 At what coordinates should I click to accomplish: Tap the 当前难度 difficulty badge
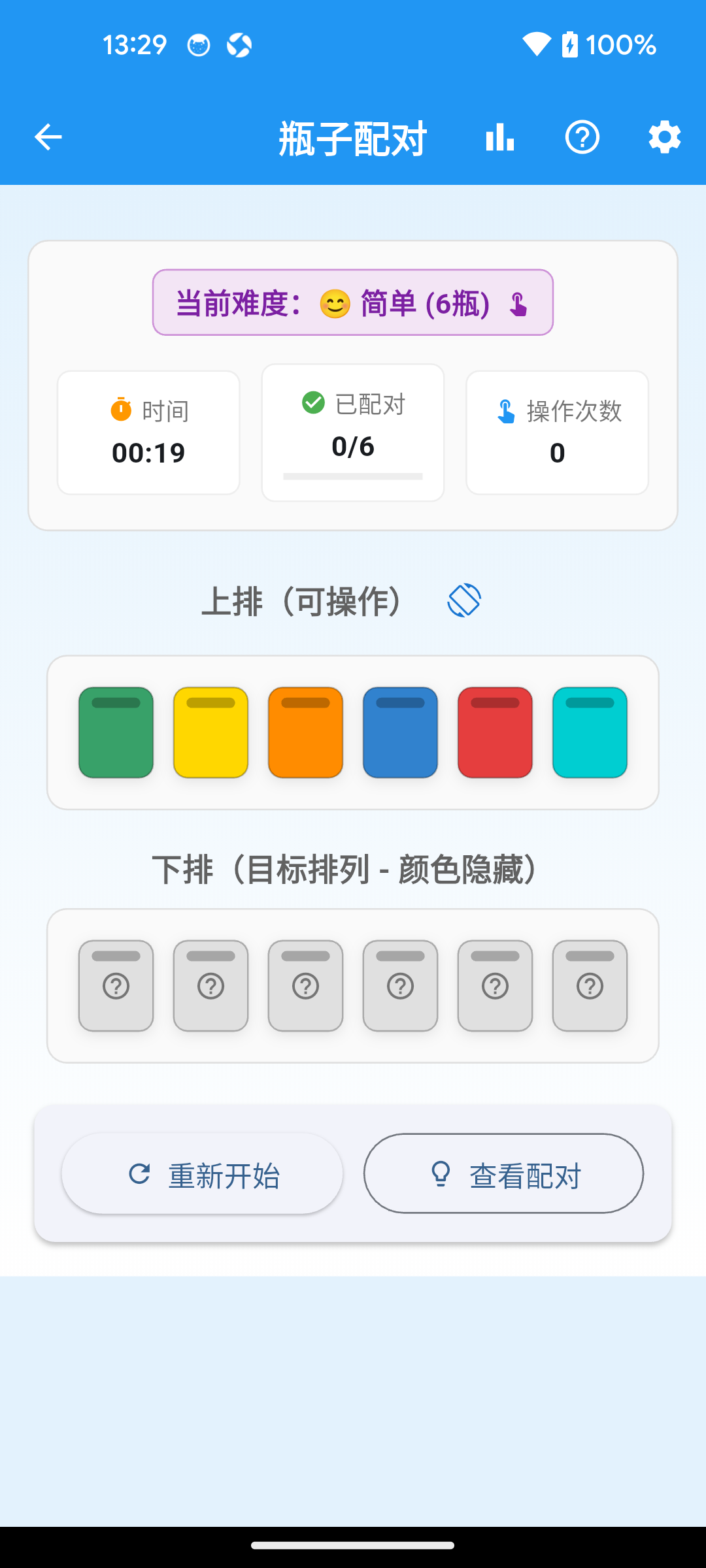point(352,302)
